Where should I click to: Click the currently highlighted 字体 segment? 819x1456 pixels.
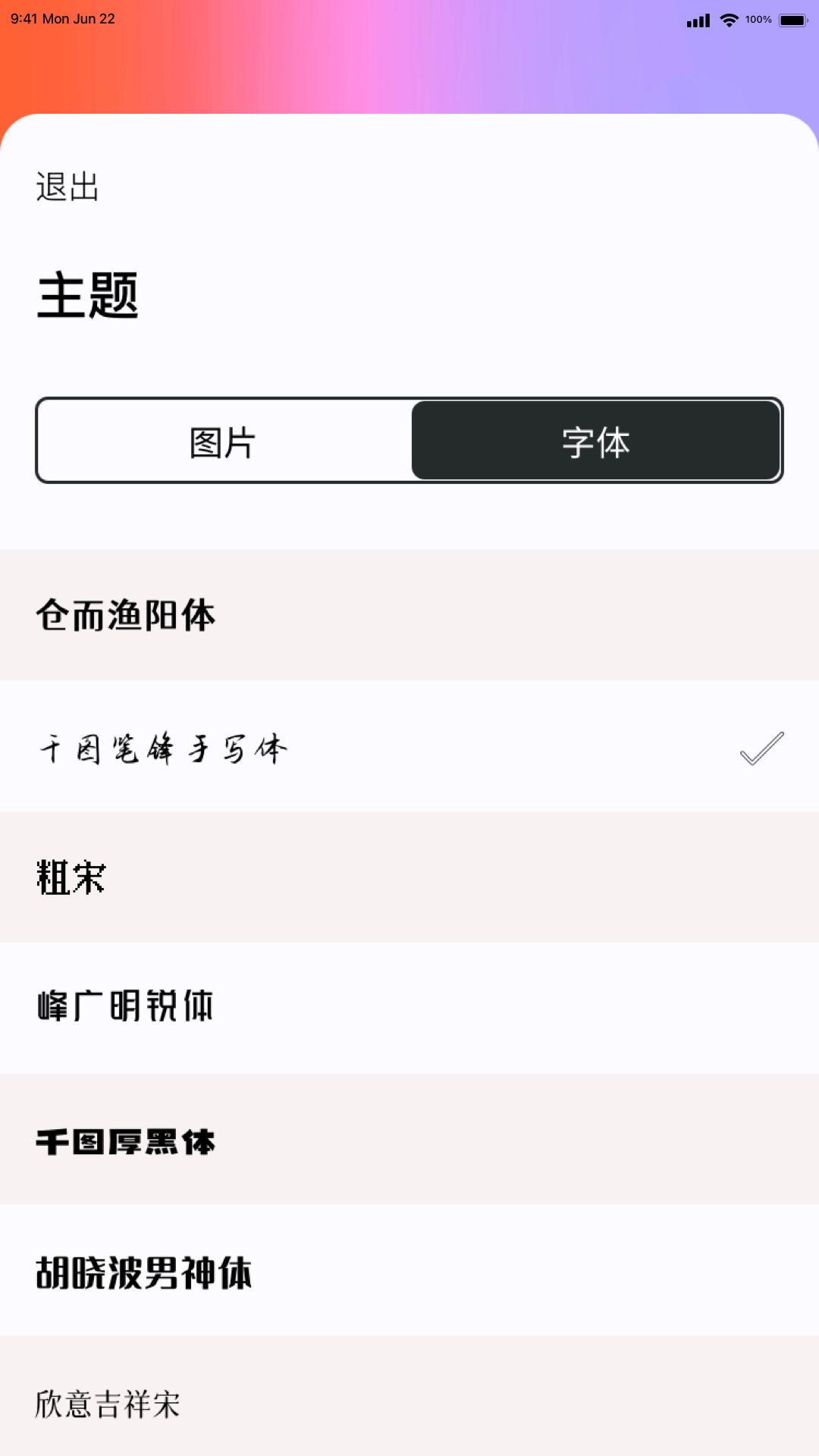click(596, 441)
